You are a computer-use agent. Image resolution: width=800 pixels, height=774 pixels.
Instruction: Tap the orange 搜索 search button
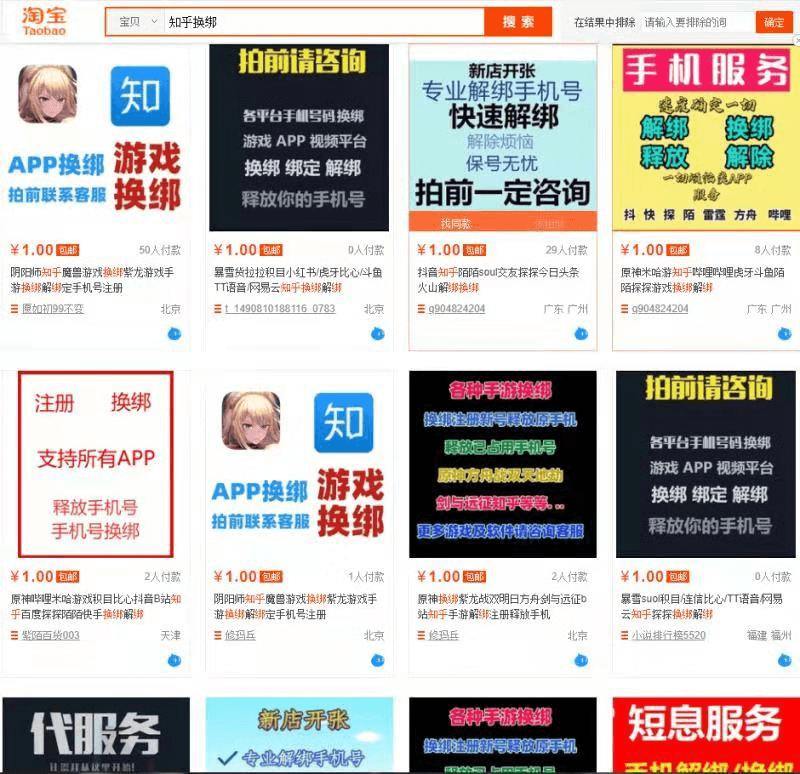[518, 21]
